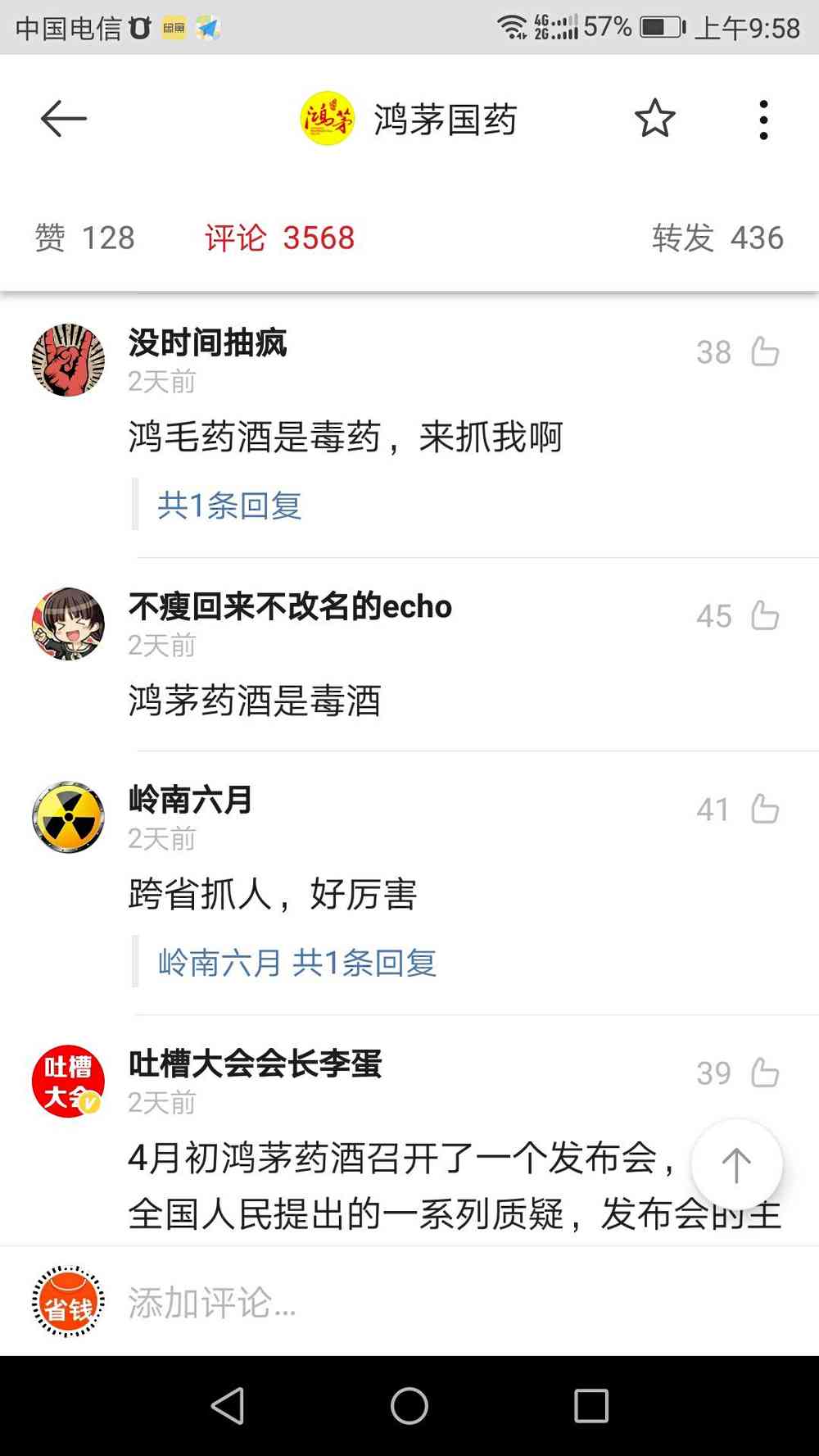Expand 共1条回复 under the first comment
This screenshot has height=1456, width=819.
coord(230,505)
